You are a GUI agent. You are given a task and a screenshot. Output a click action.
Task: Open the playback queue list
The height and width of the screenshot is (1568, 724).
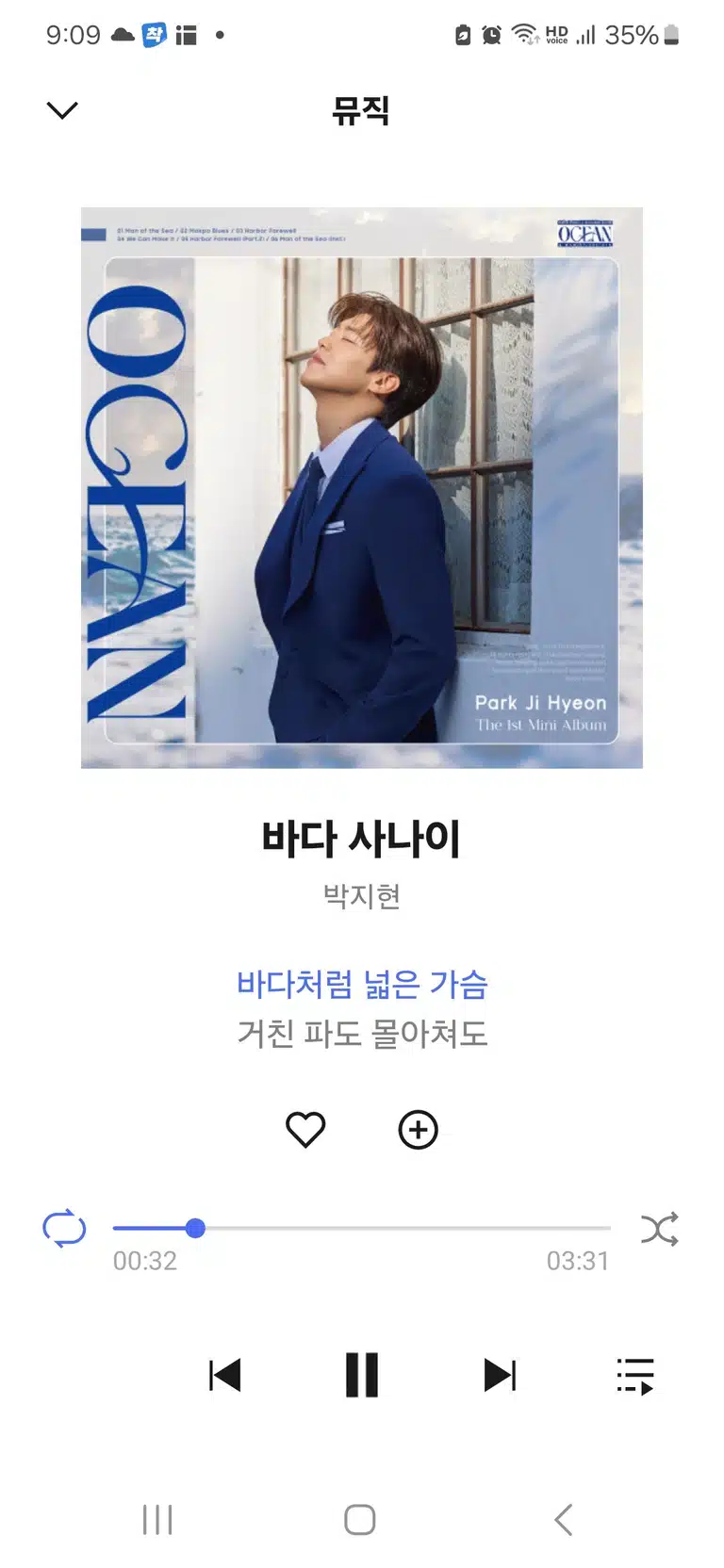635,1376
